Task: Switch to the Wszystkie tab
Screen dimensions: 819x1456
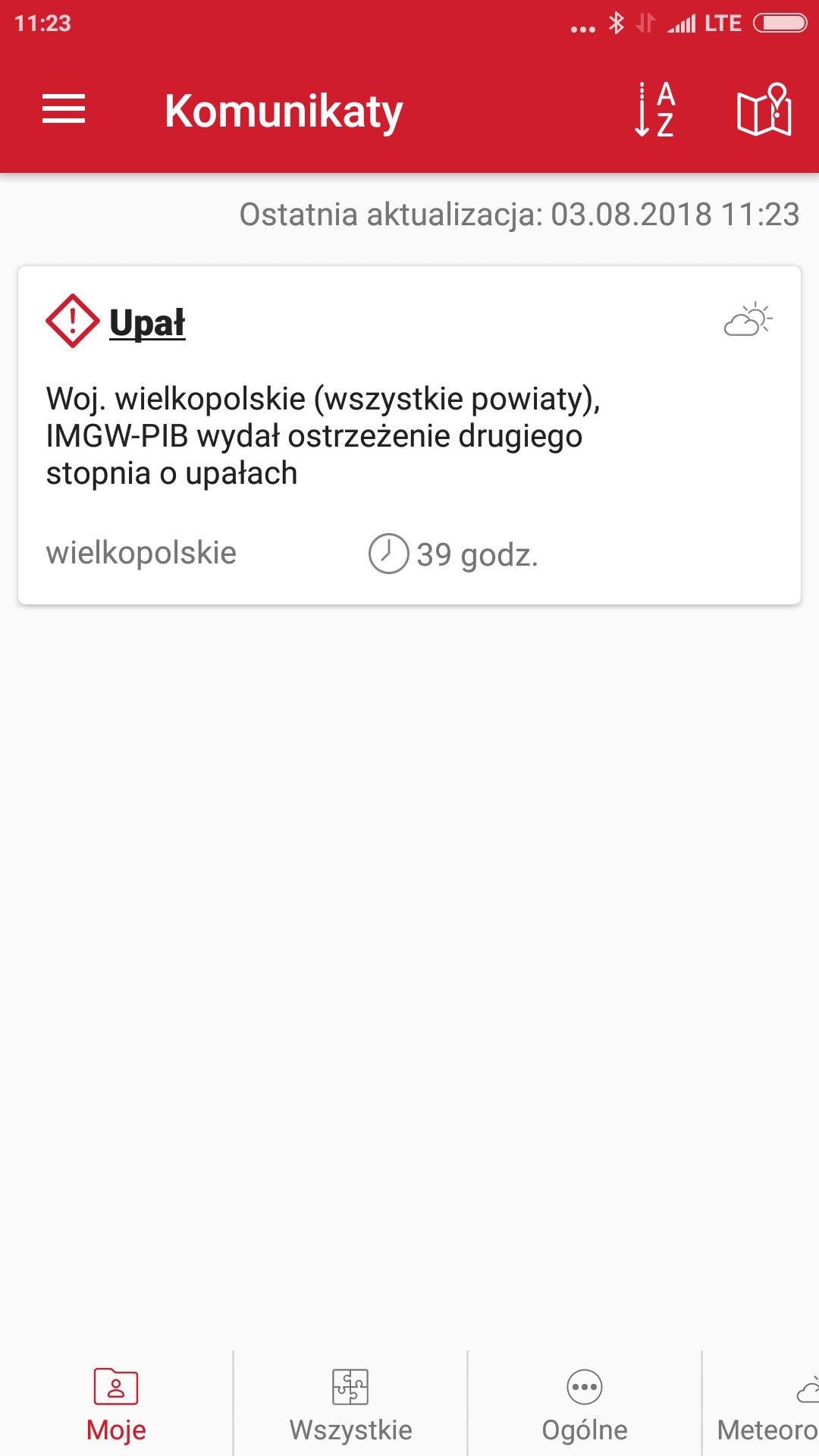Action: [x=350, y=1404]
